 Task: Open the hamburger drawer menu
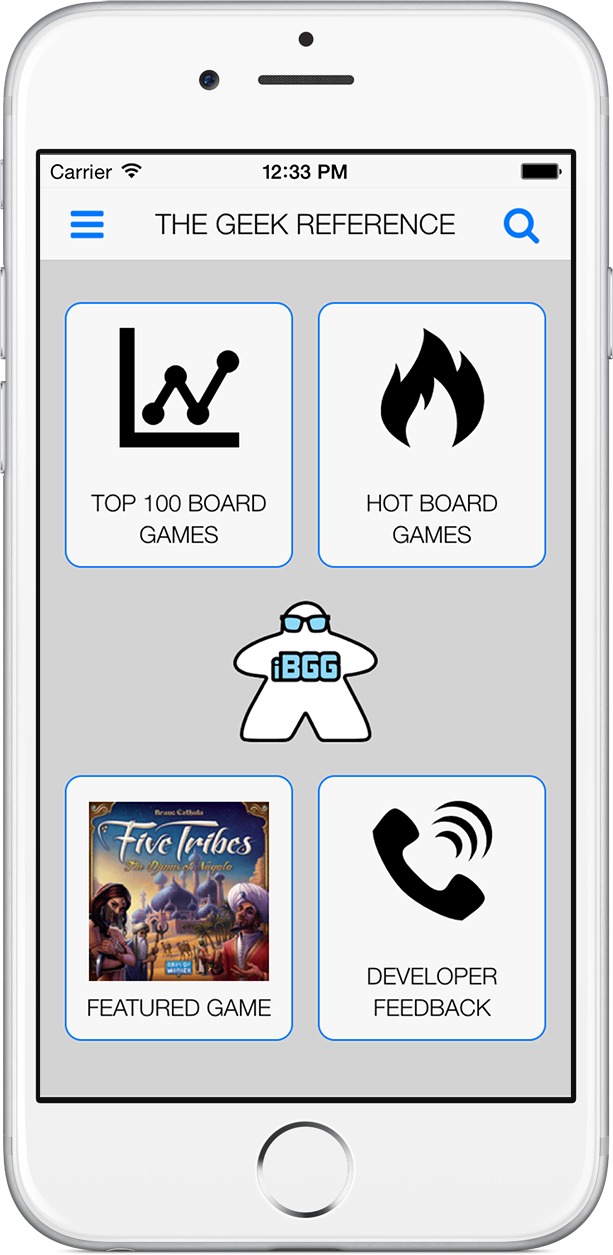click(x=87, y=225)
